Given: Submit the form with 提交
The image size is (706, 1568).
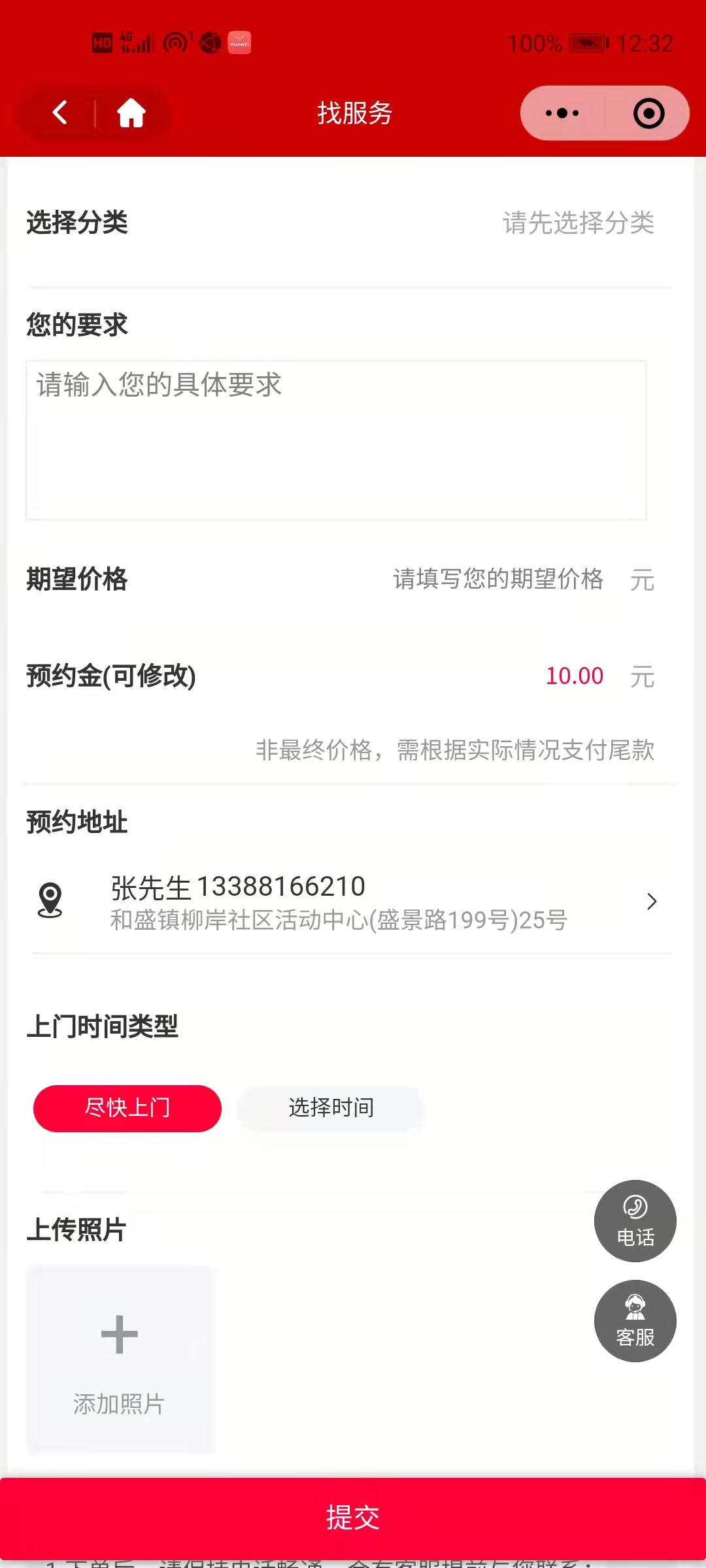Looking at the screenshot, I should (353, 1518).
